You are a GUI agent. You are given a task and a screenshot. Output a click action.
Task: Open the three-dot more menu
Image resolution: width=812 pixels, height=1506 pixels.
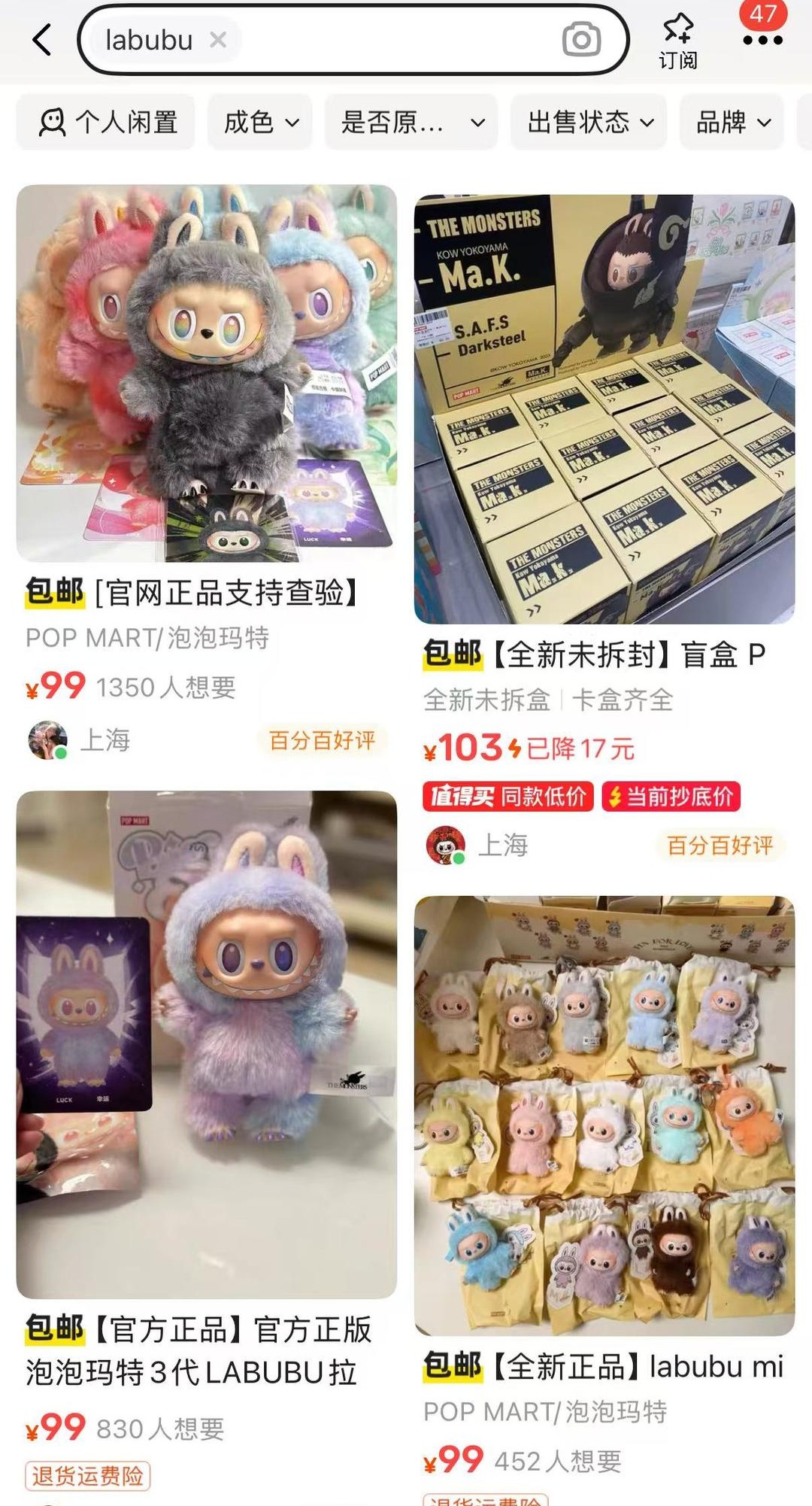point(762,40)
